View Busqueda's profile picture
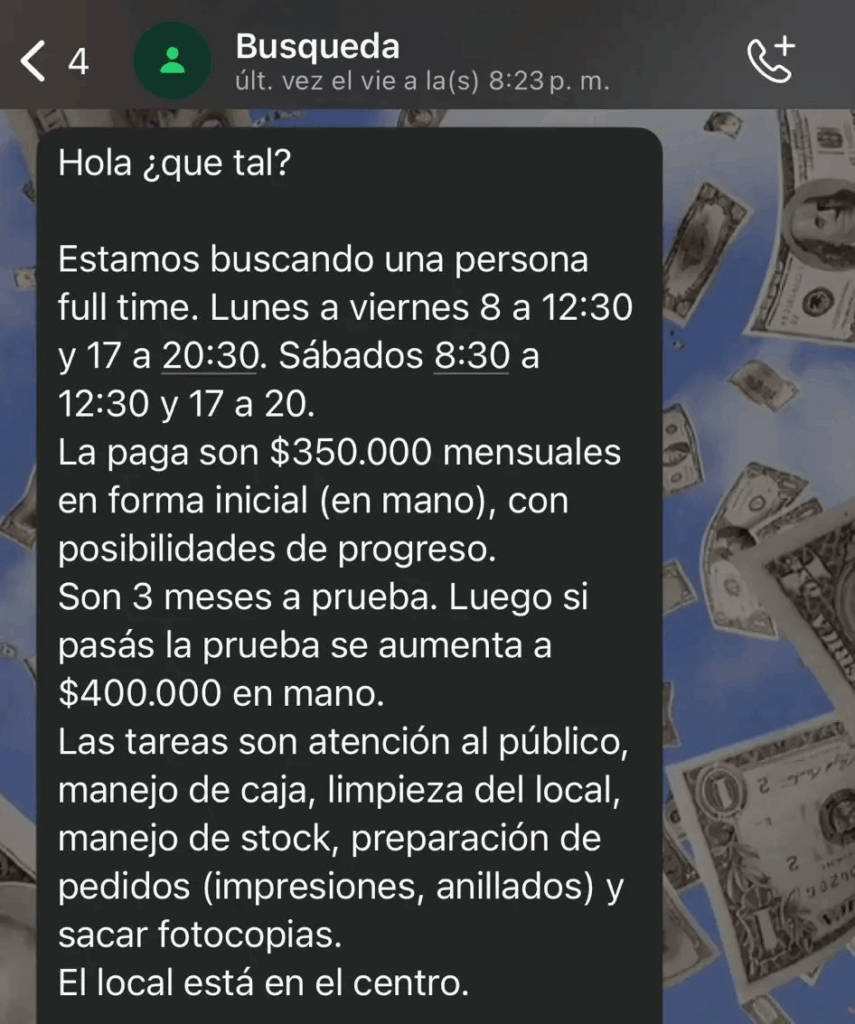The height and width of the screenshot is (1024, 855). pyautogui.click(x=172, y=61)
